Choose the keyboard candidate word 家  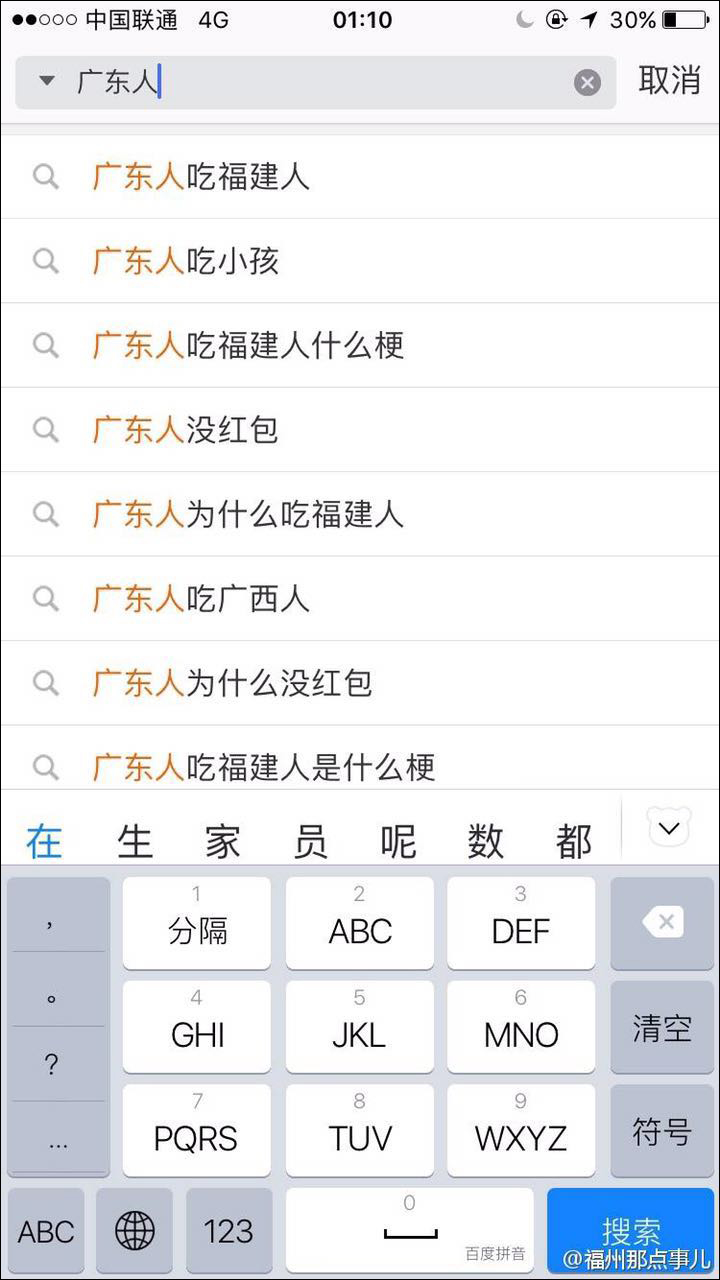[x=222, y=842]
